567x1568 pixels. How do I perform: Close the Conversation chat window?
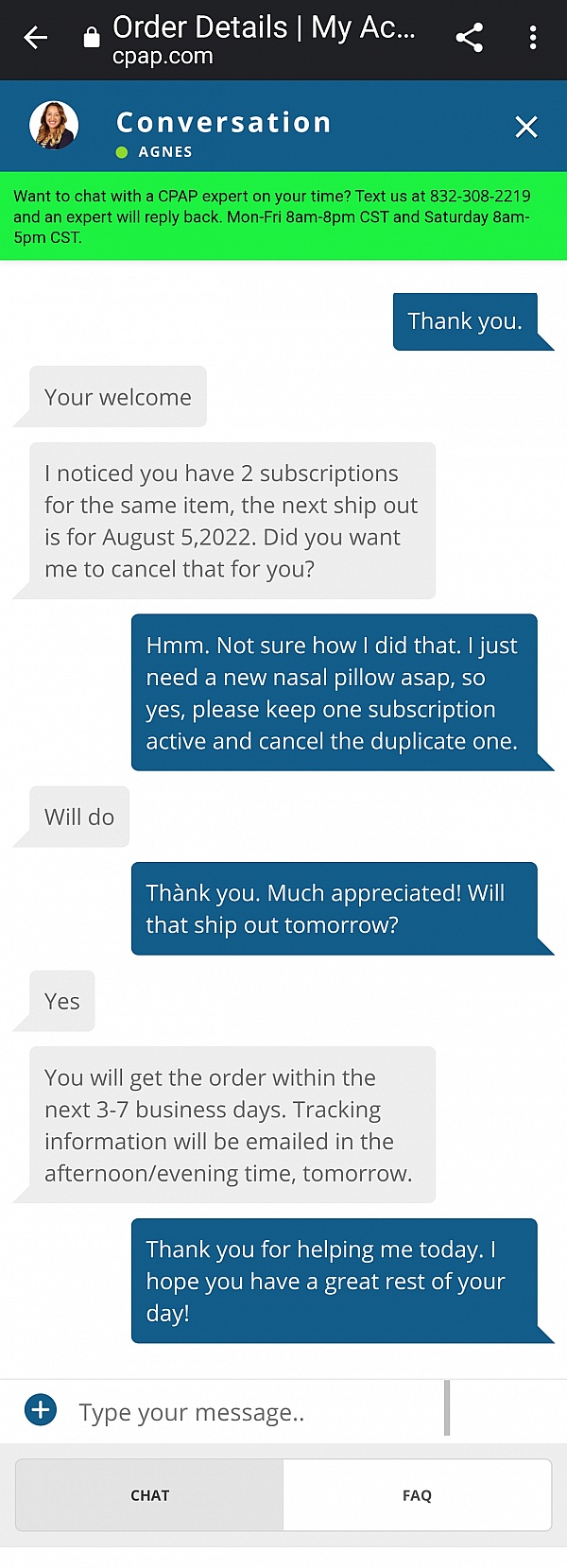point(526,127)
